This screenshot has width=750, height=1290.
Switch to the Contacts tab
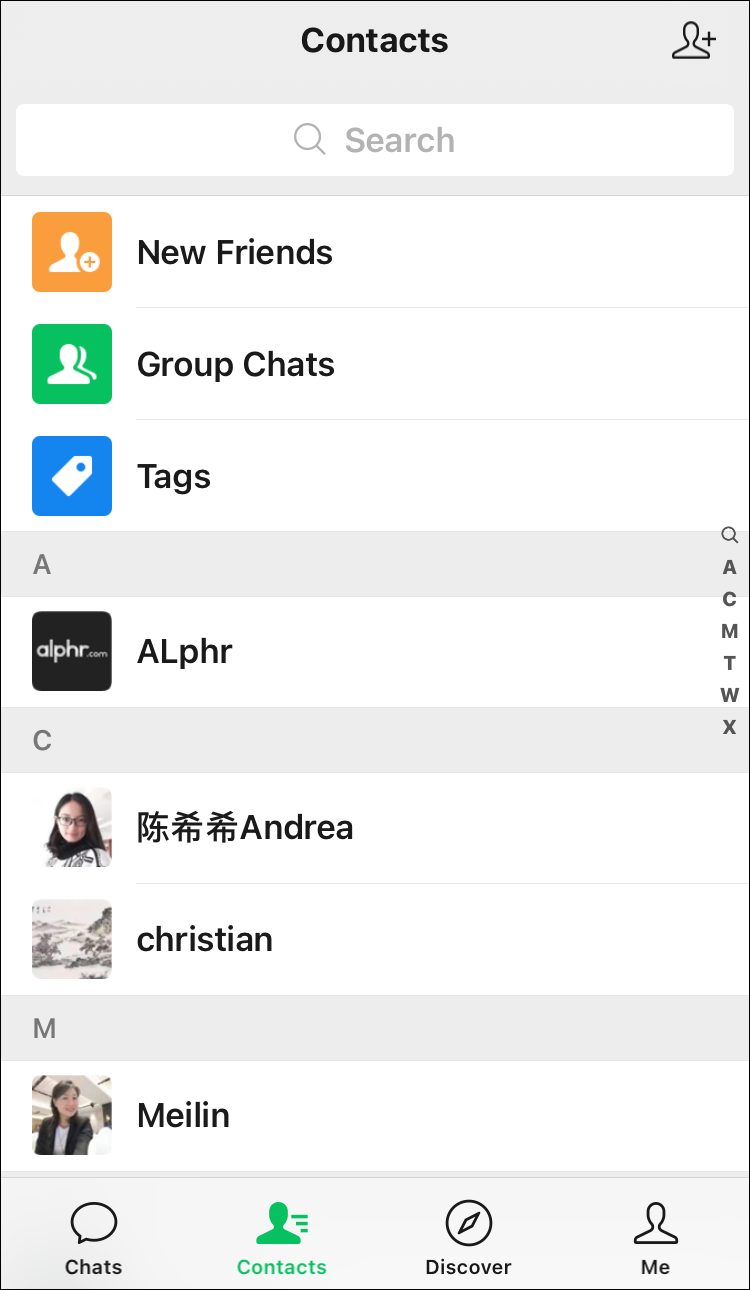click(x=281, y=1238)
